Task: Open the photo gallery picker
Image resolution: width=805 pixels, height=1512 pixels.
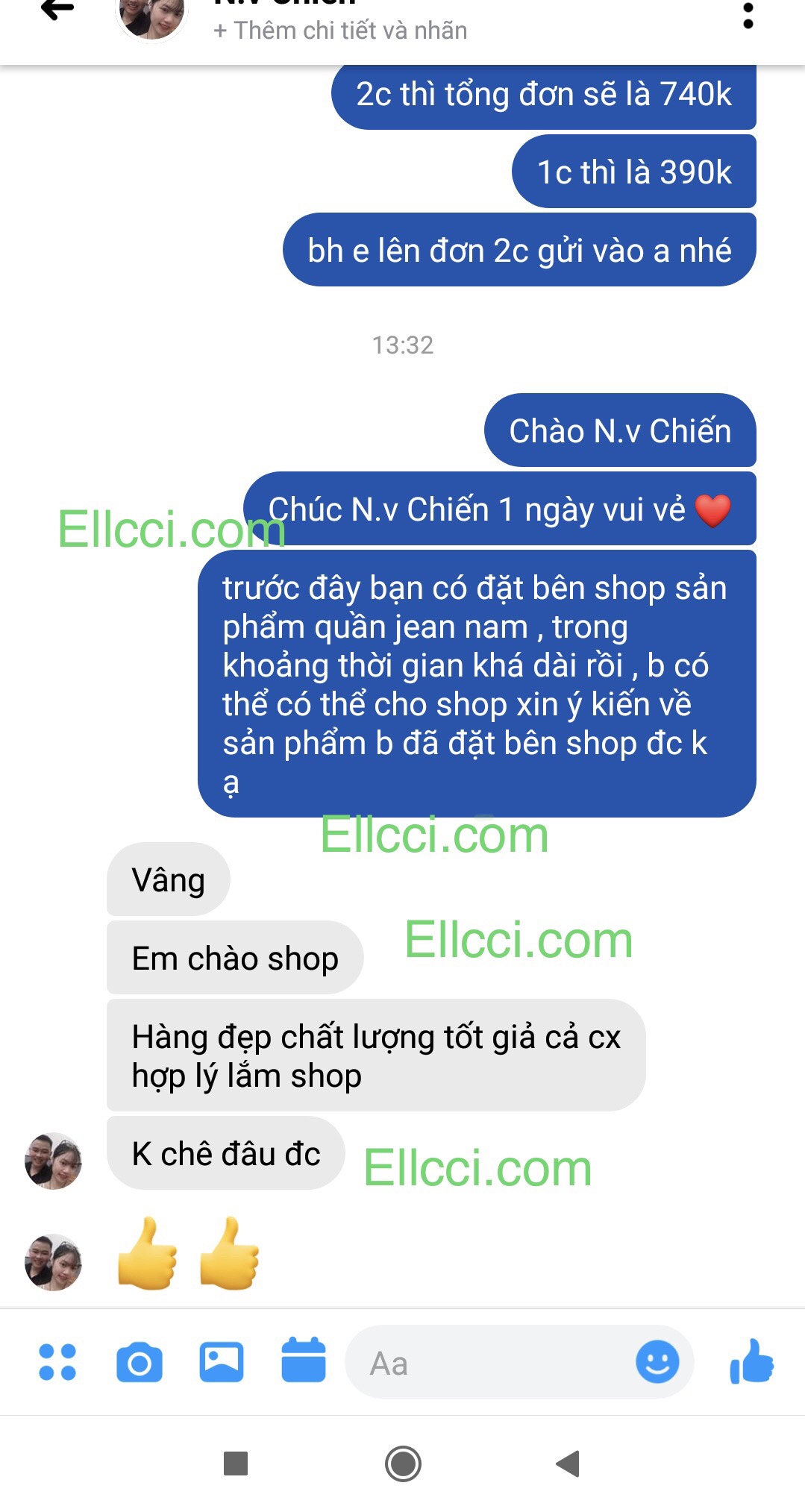Action: point(222,1362)
